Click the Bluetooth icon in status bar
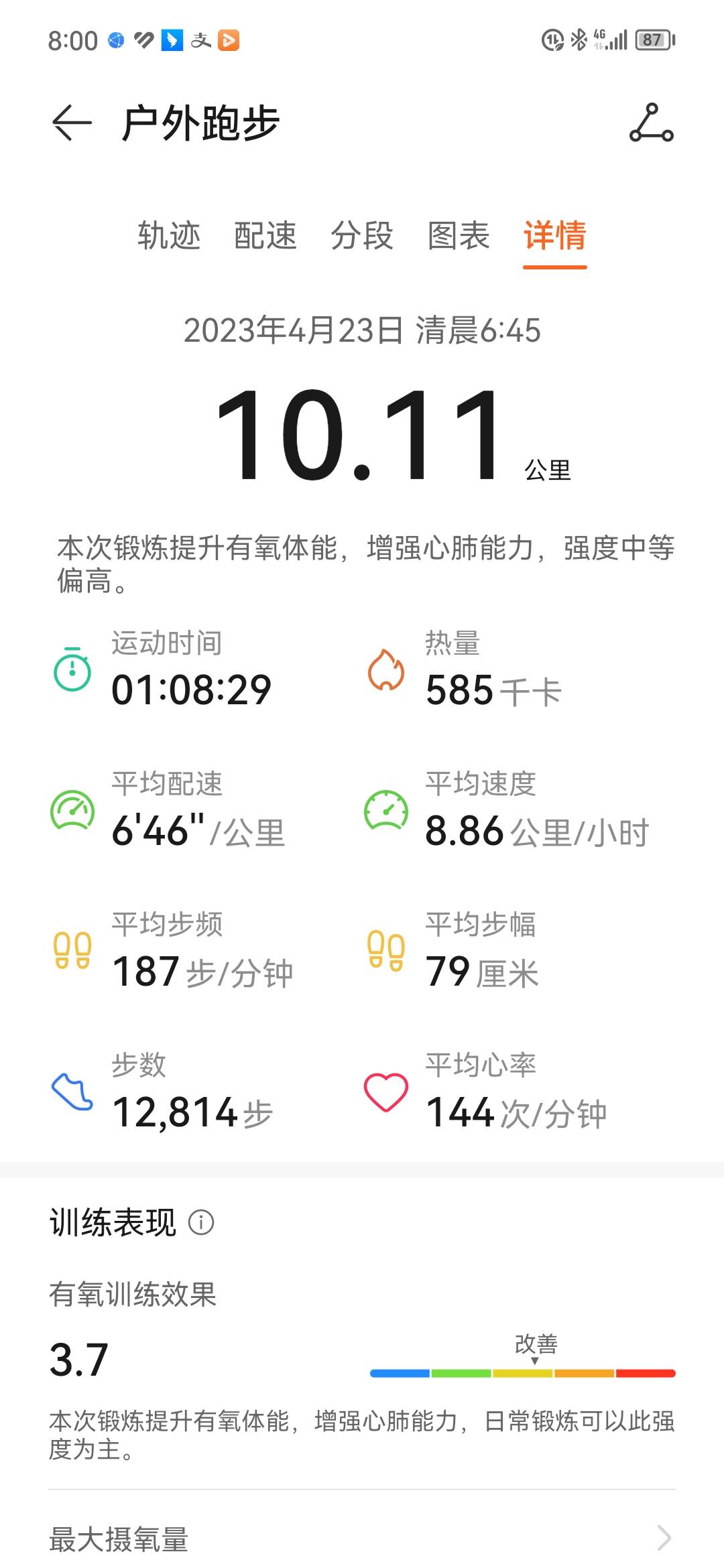Screen dimensions: 724x1568 pyautogui.click(x=581, y=40)
